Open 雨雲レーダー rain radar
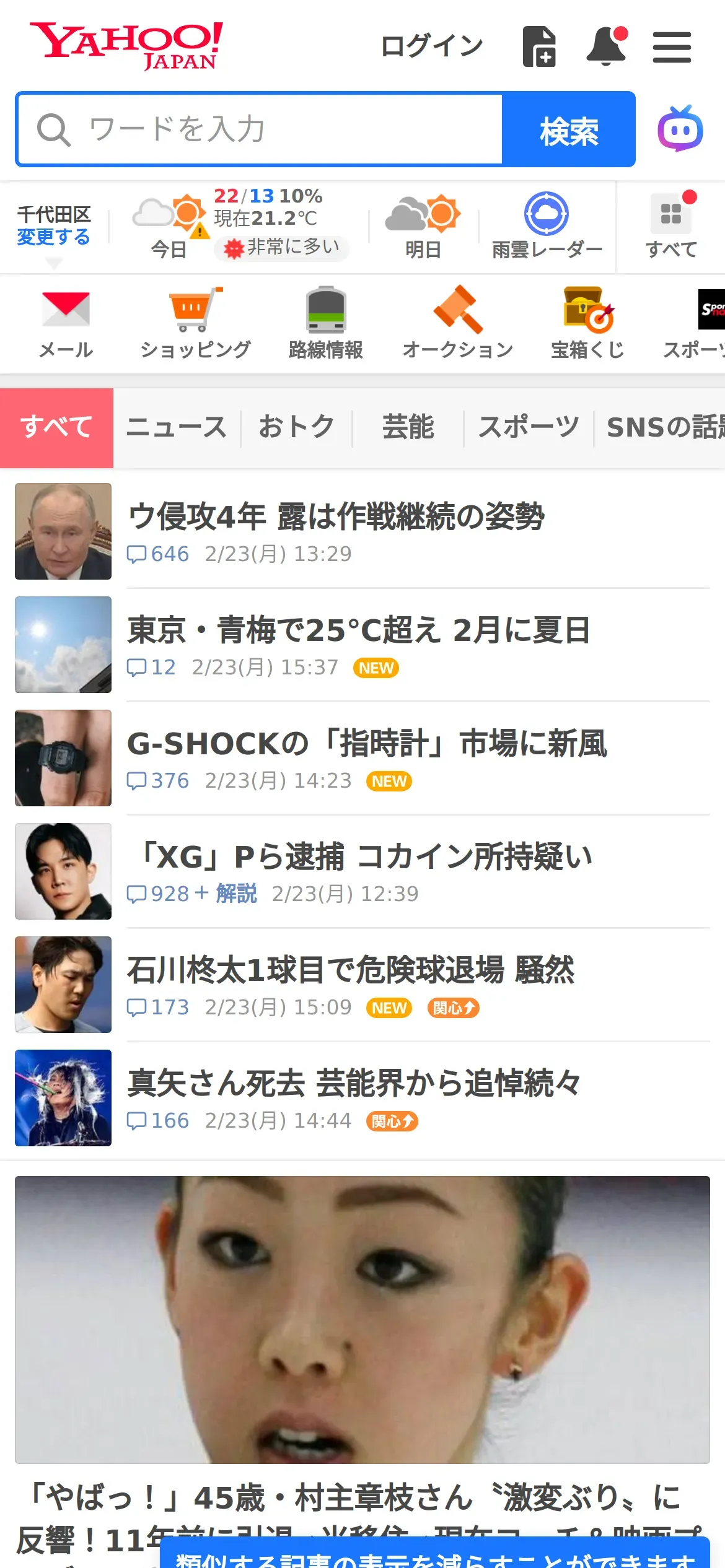Viewport: 725px width, 1568px height. [x=547, y=227]
